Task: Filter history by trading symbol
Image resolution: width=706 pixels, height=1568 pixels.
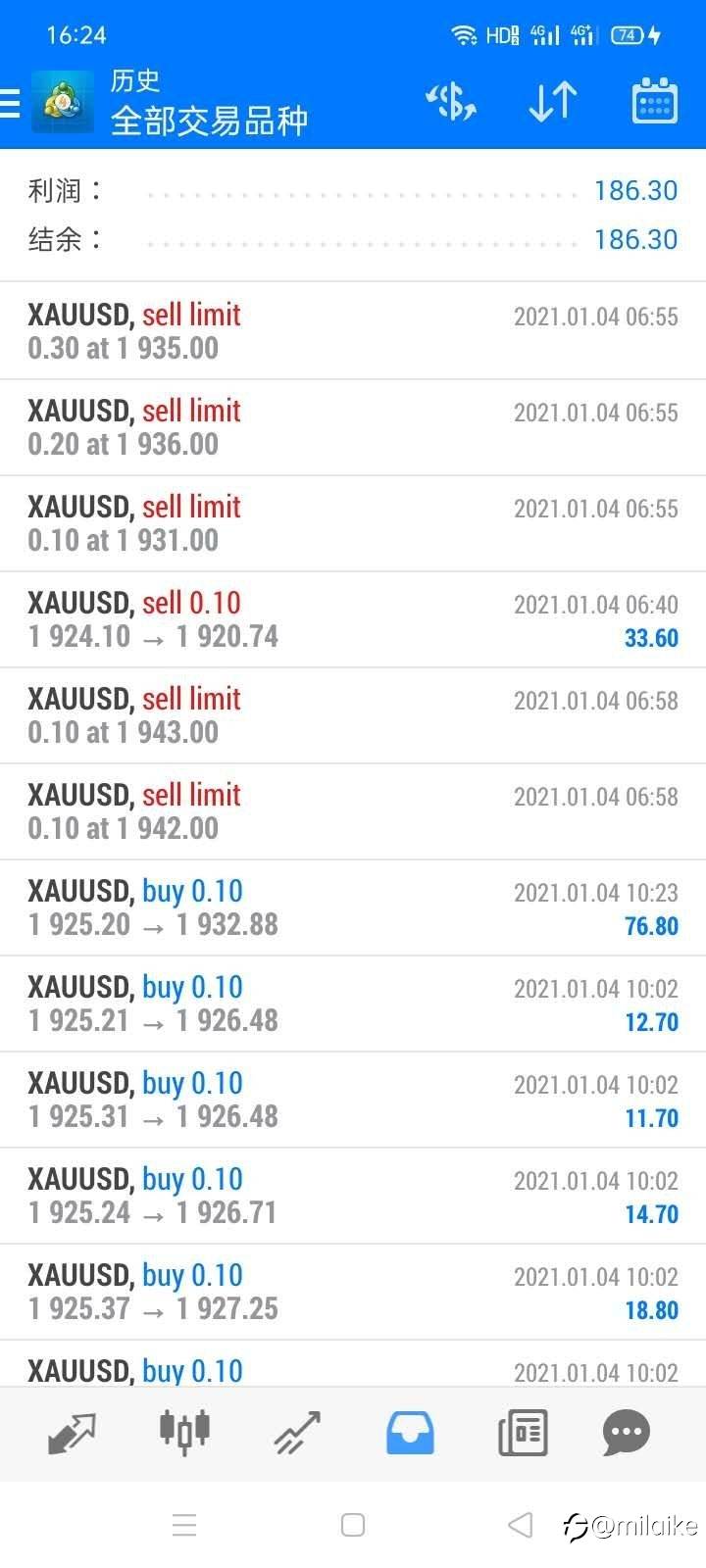Action: point(450,102)
